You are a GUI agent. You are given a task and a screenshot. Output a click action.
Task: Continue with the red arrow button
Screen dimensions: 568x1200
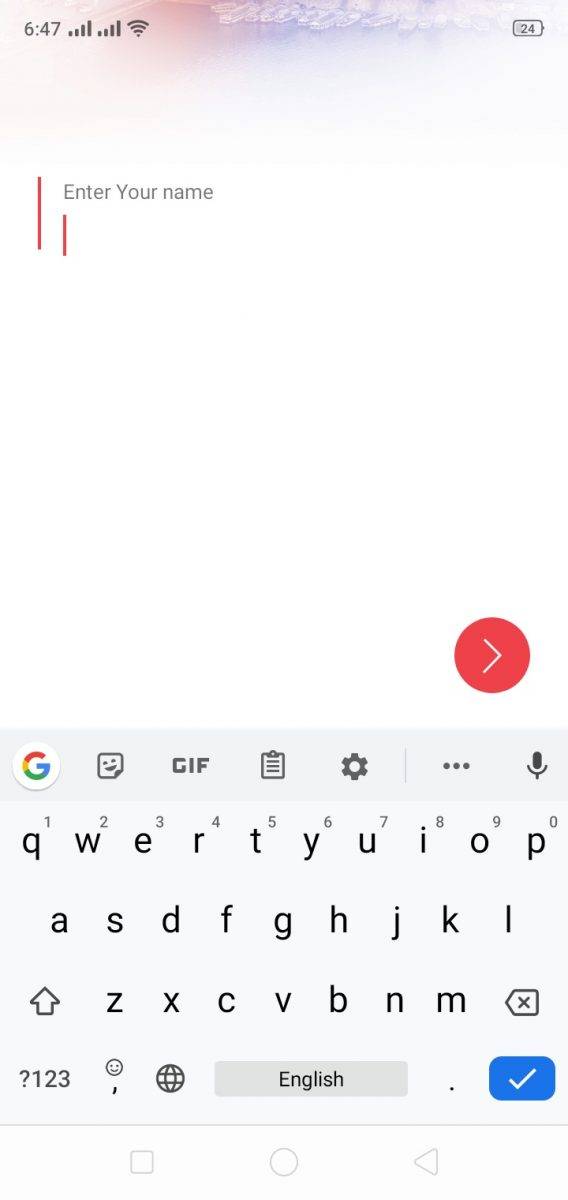(492, 655)
